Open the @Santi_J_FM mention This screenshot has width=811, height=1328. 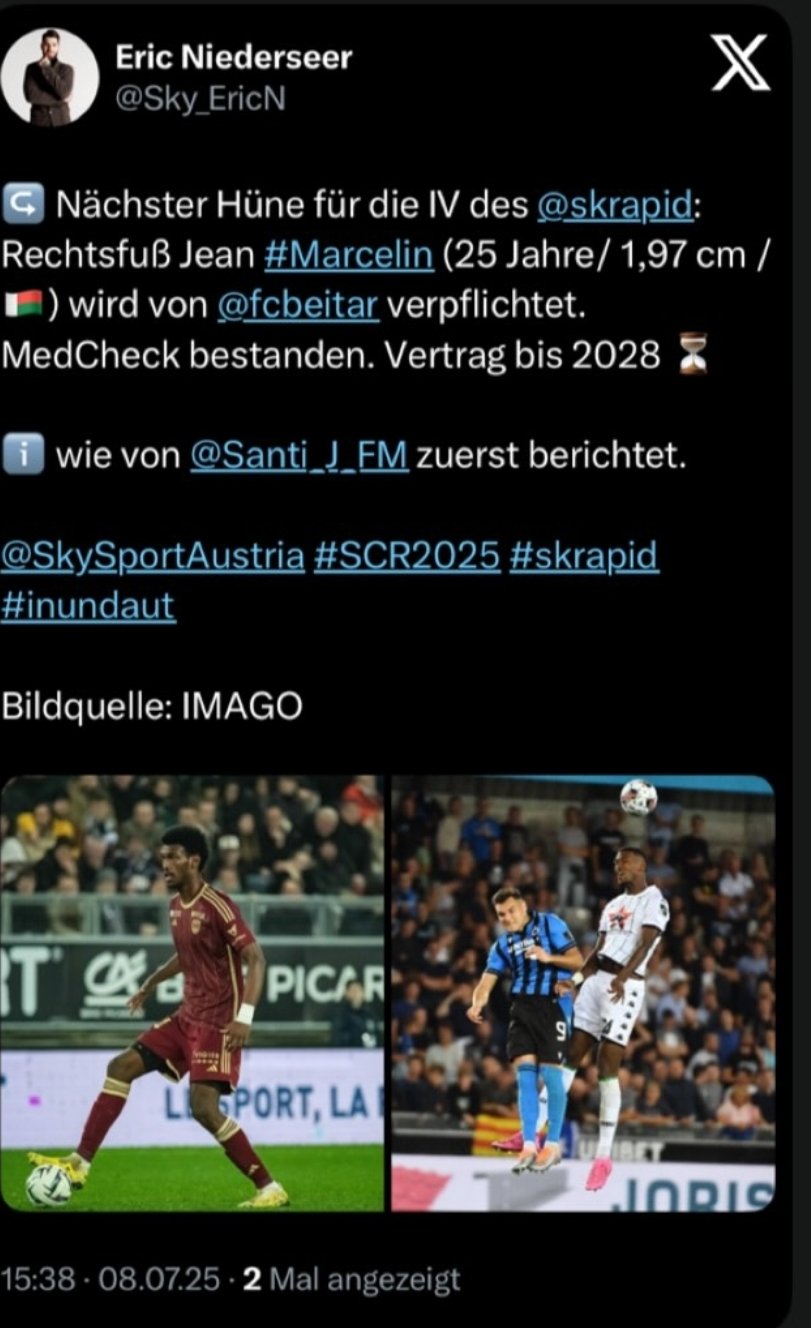coord(299,456)
